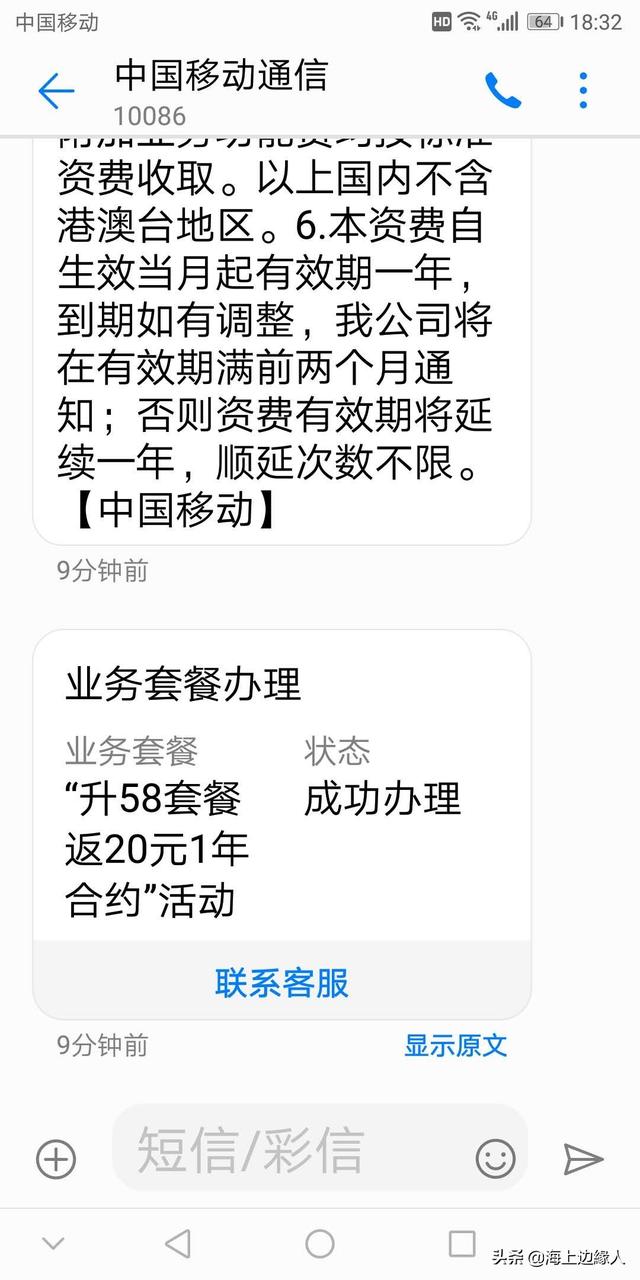Tap the system home button
Screen dimensions: 640x1280
pyautogui.click(x=320, y=1244)
